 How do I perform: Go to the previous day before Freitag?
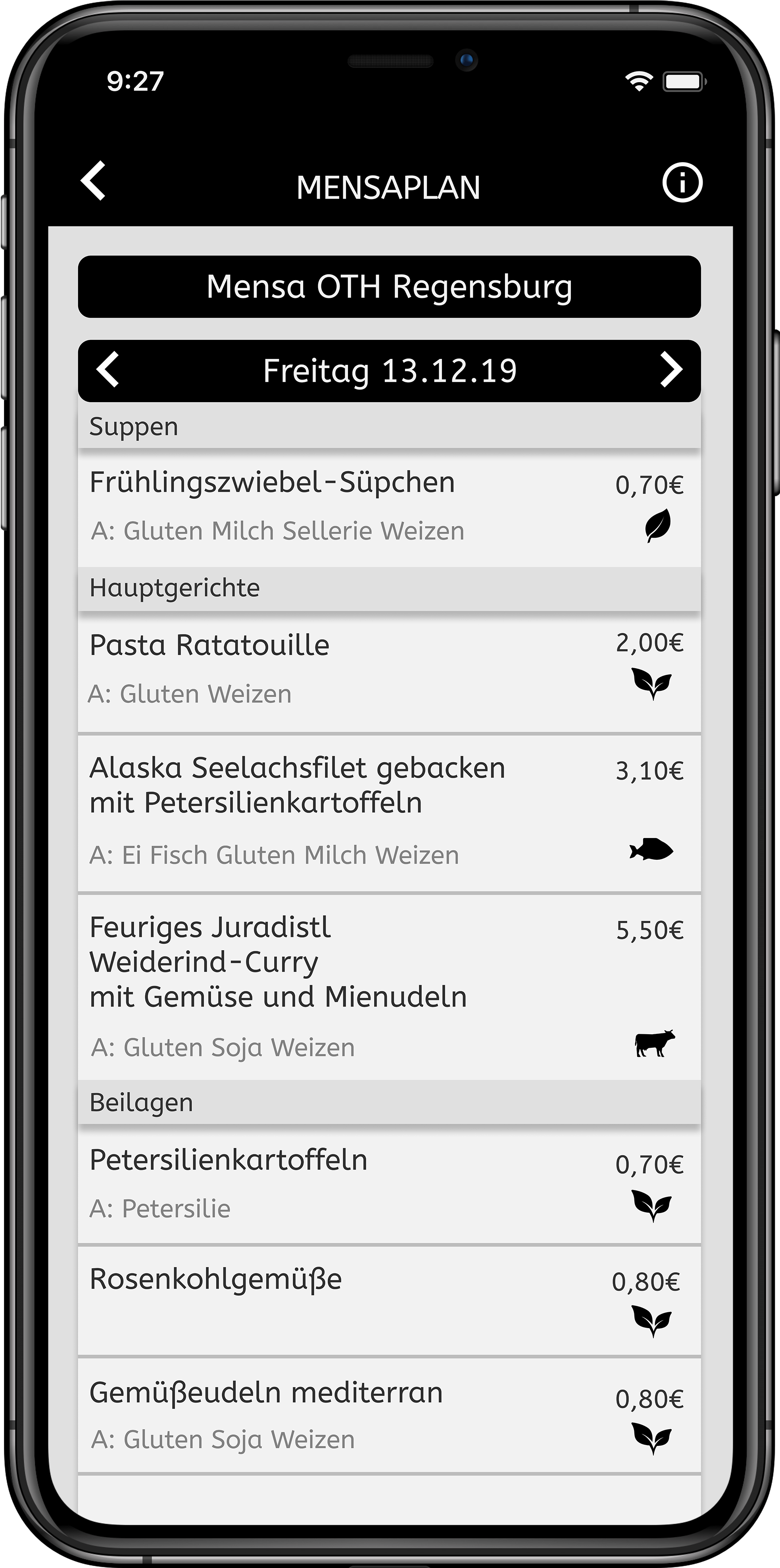[108, 370]
